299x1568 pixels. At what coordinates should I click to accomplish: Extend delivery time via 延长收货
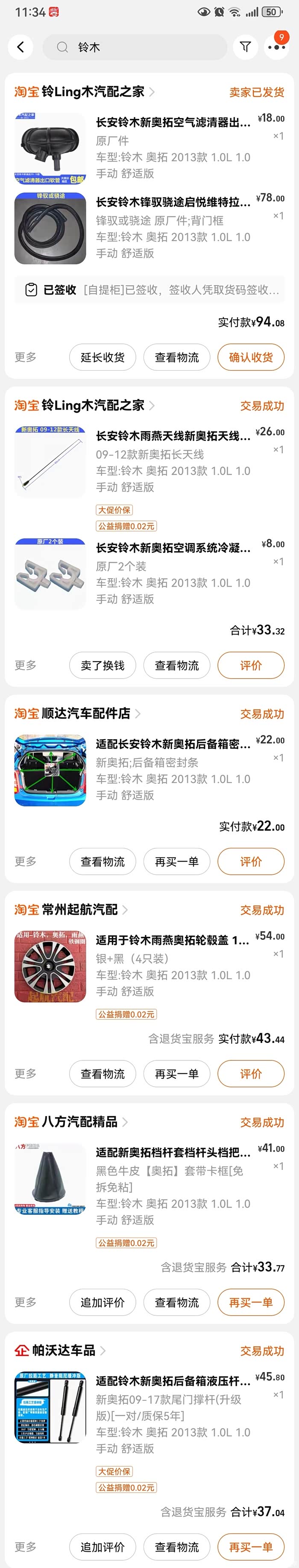[102, 357]
